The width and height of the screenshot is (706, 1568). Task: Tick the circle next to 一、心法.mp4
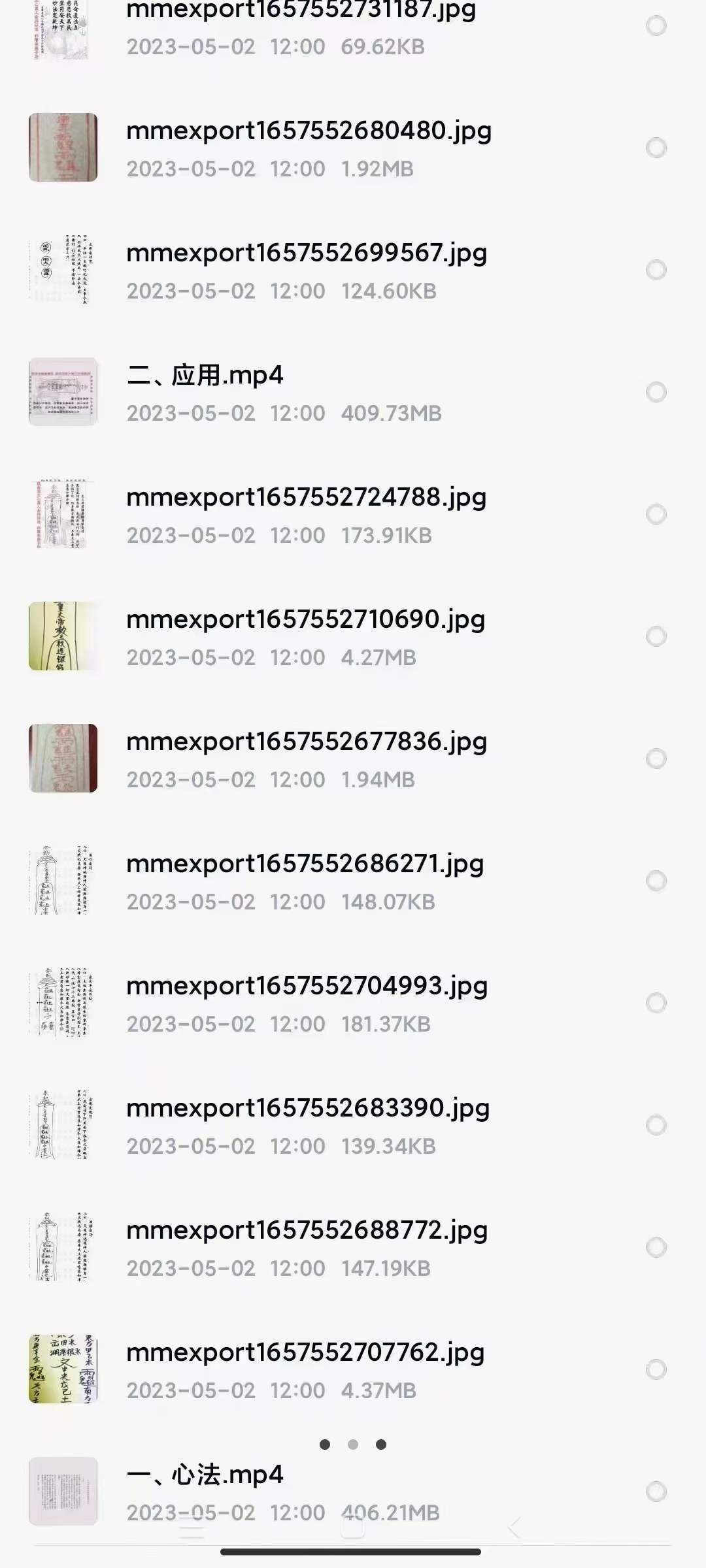pyautogui.click(x=656, y=1492)
